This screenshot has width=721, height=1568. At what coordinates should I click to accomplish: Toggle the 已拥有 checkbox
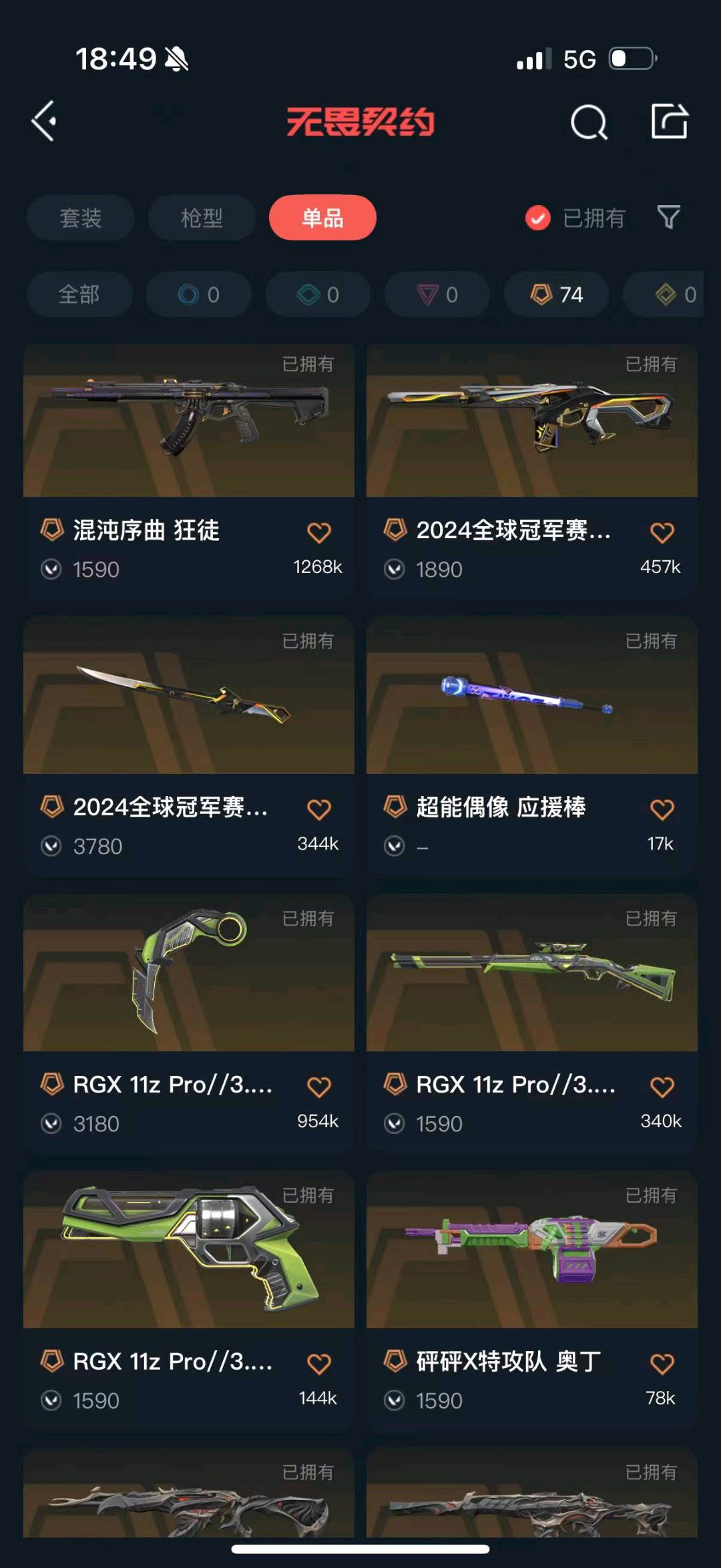point(538,218)
